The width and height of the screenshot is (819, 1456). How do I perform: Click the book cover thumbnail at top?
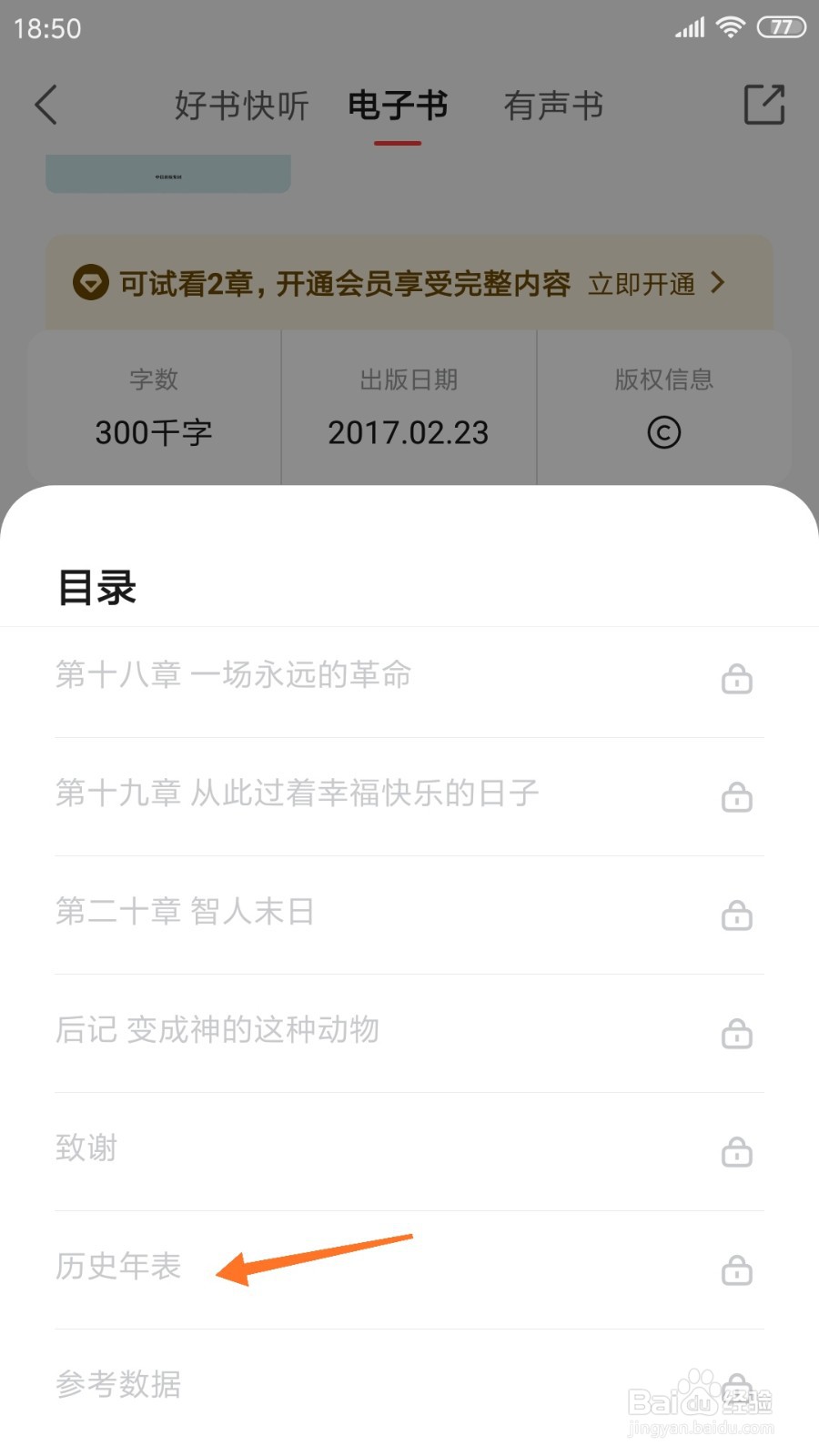pos(167,173)
